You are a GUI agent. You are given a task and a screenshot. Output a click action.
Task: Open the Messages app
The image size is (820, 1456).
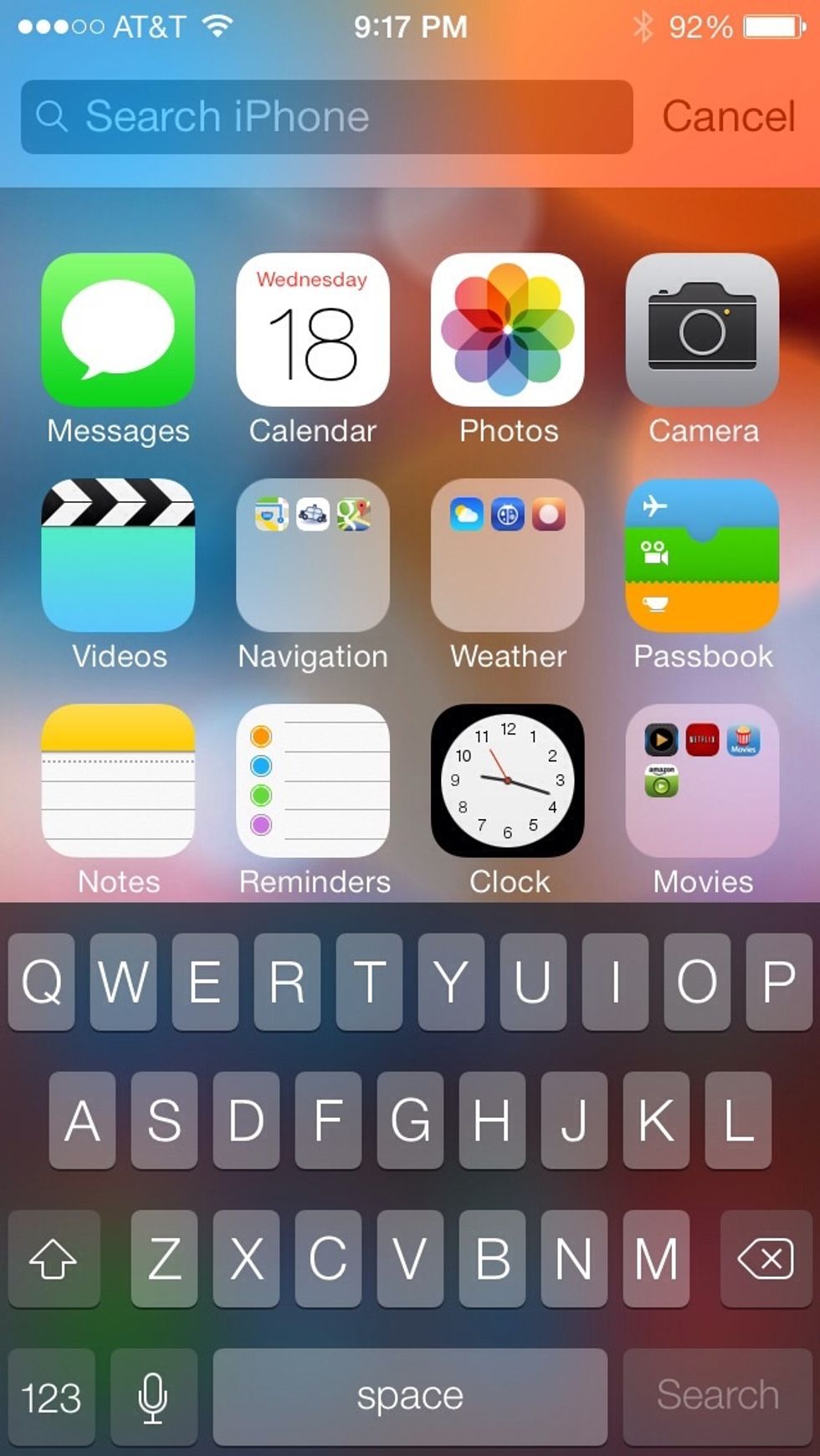pyautogui.click(x=117, y=331)
